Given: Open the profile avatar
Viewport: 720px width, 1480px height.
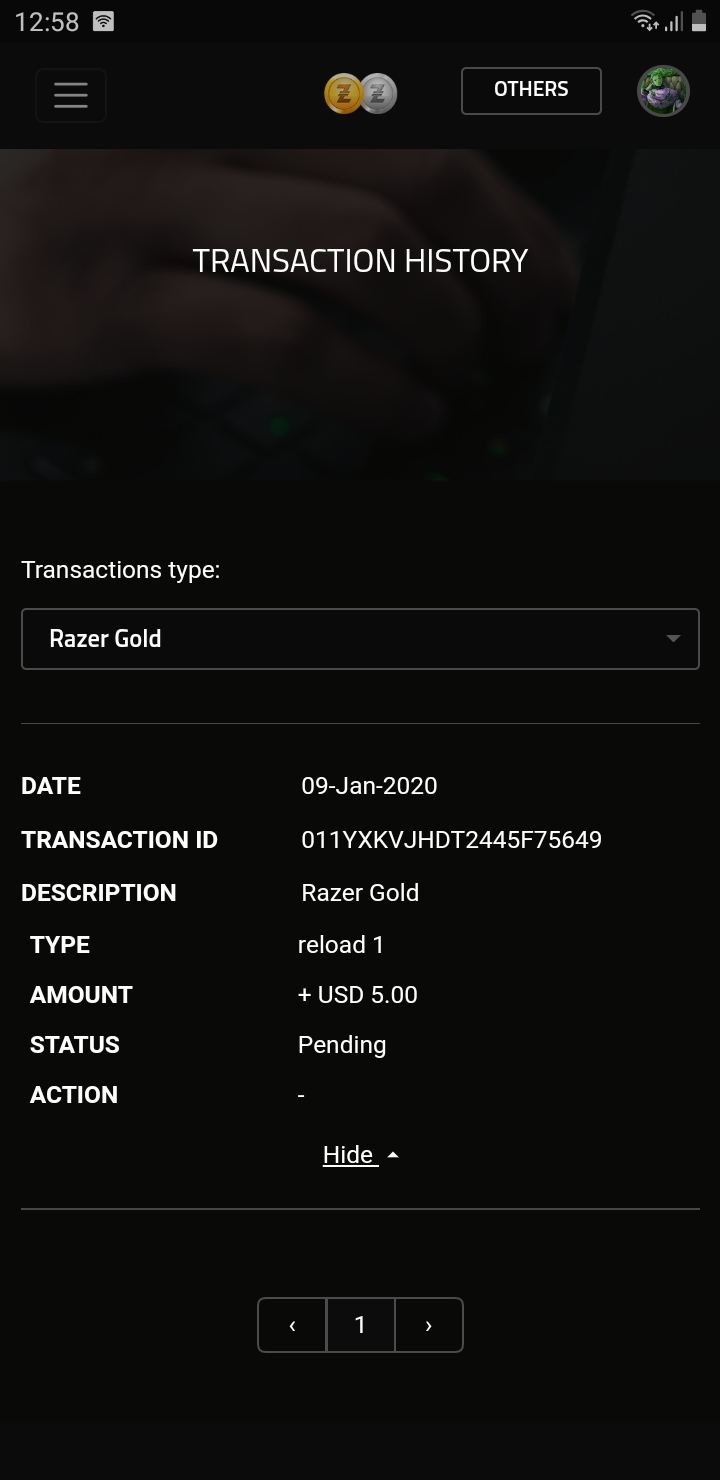Looking at the screenshot, I should (x=664, y=92).
